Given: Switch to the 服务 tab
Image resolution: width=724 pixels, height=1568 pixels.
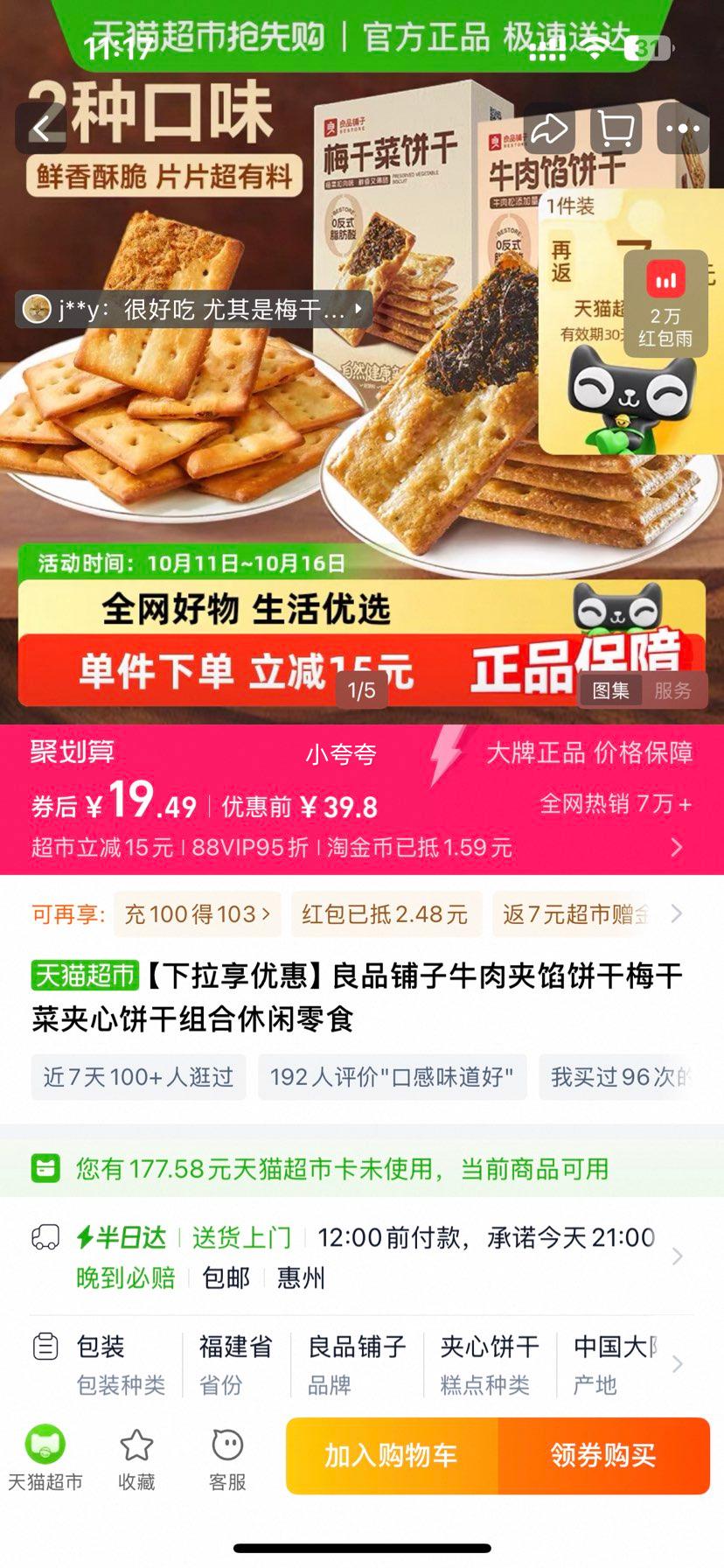Looking at the screenshot, I should pos(672,690).
